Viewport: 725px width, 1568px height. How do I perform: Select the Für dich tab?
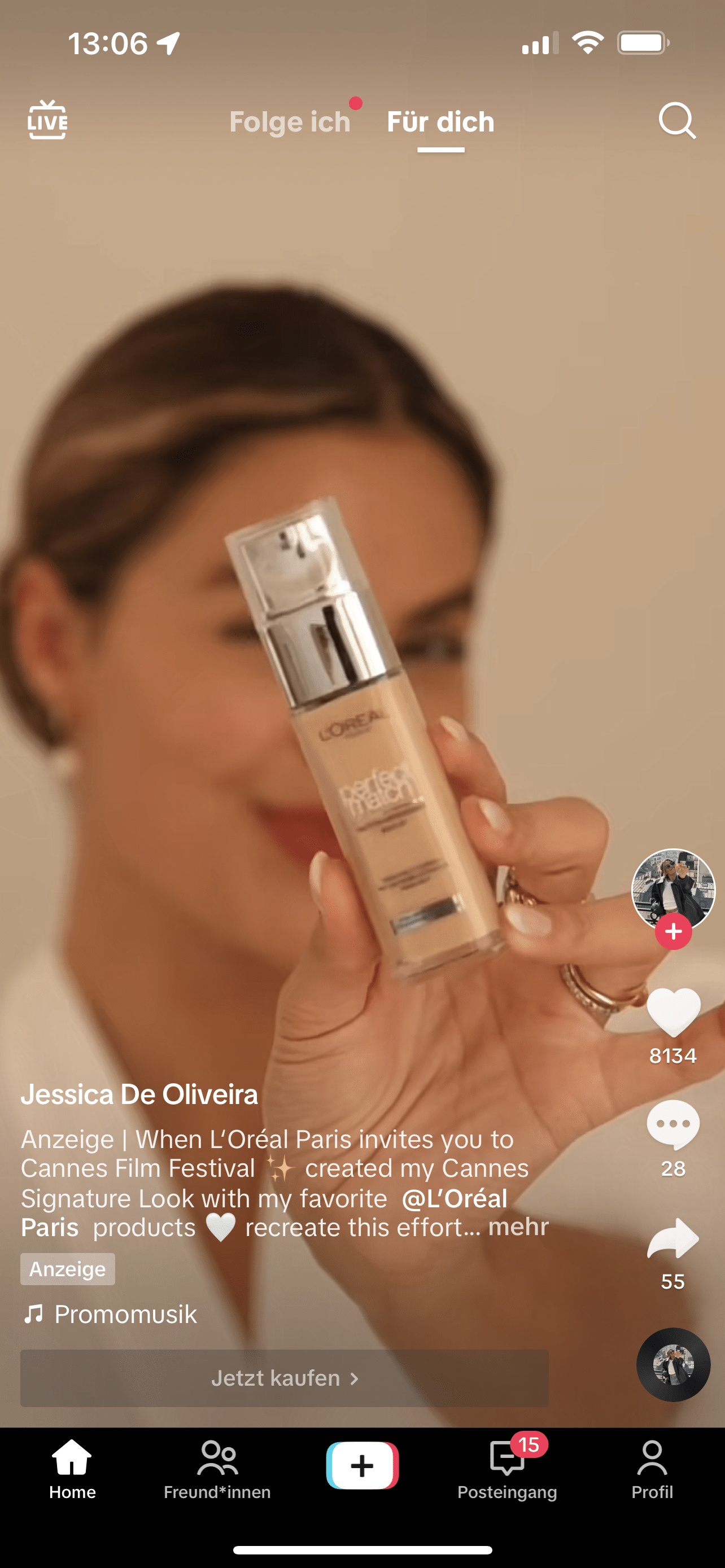point(441,122)
